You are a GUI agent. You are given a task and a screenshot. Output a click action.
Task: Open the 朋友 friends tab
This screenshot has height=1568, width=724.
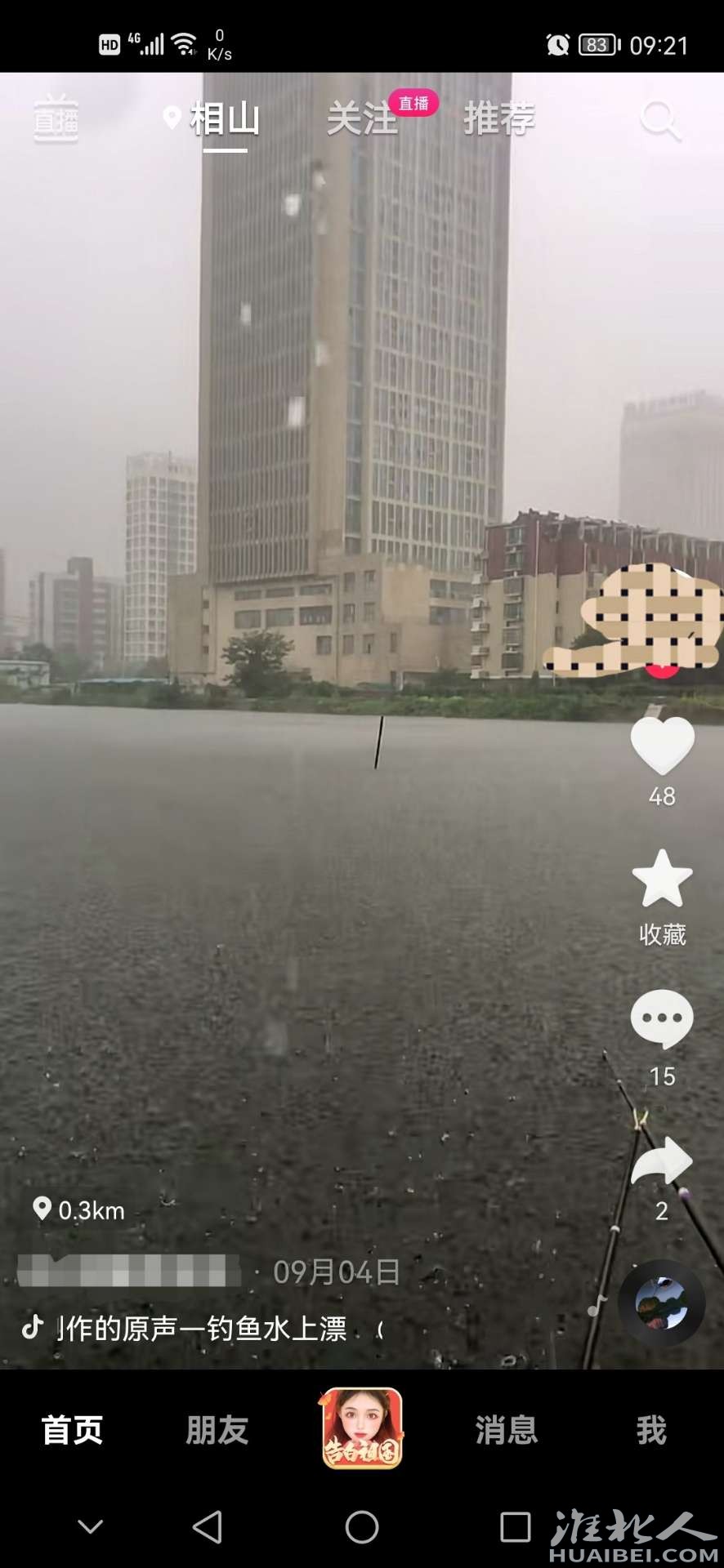tap(217, 1430)
